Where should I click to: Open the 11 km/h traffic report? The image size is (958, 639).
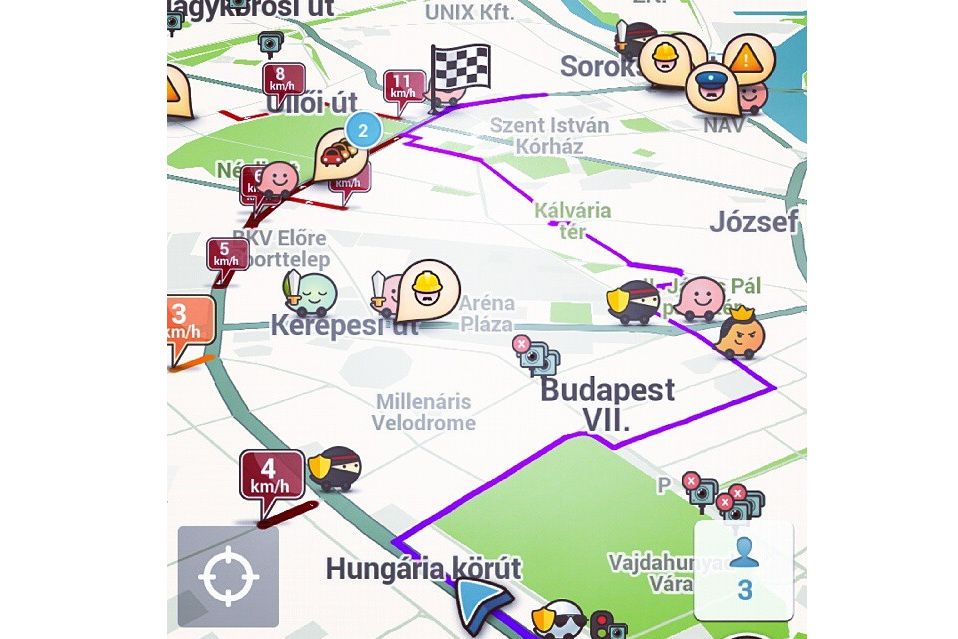(403, 86)
